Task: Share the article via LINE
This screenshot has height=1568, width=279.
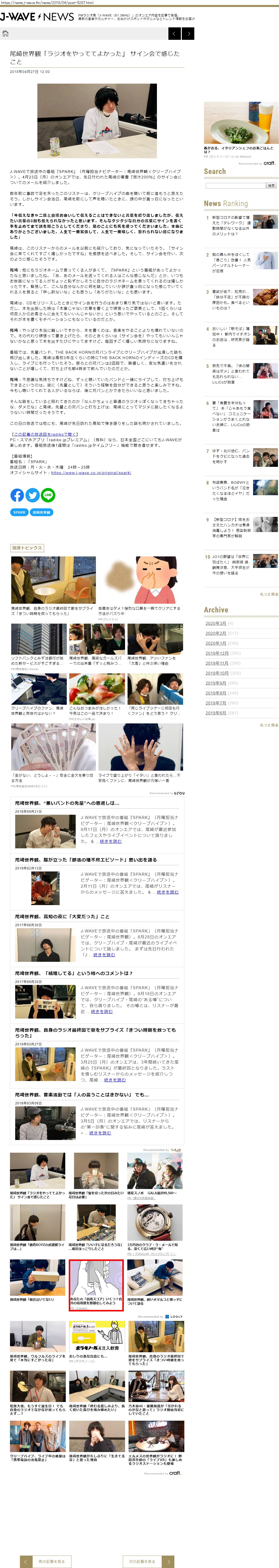Action: click(48, 495)
